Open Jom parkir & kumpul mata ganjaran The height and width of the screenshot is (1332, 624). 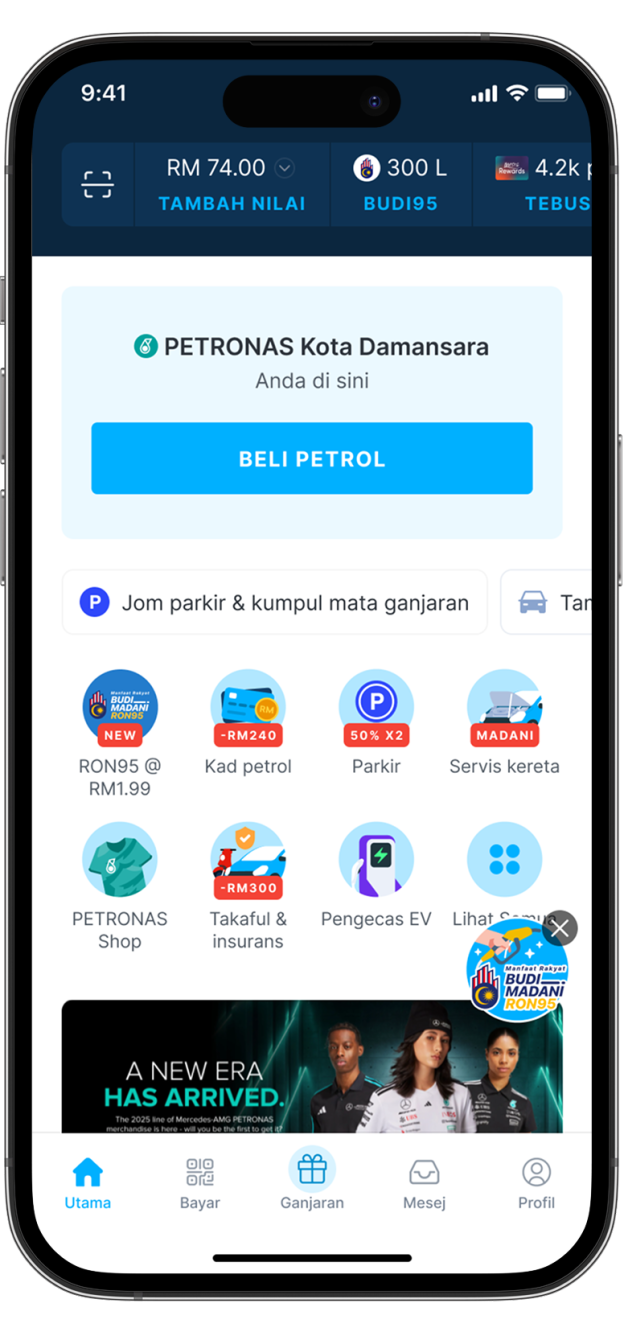pos(275,602)
